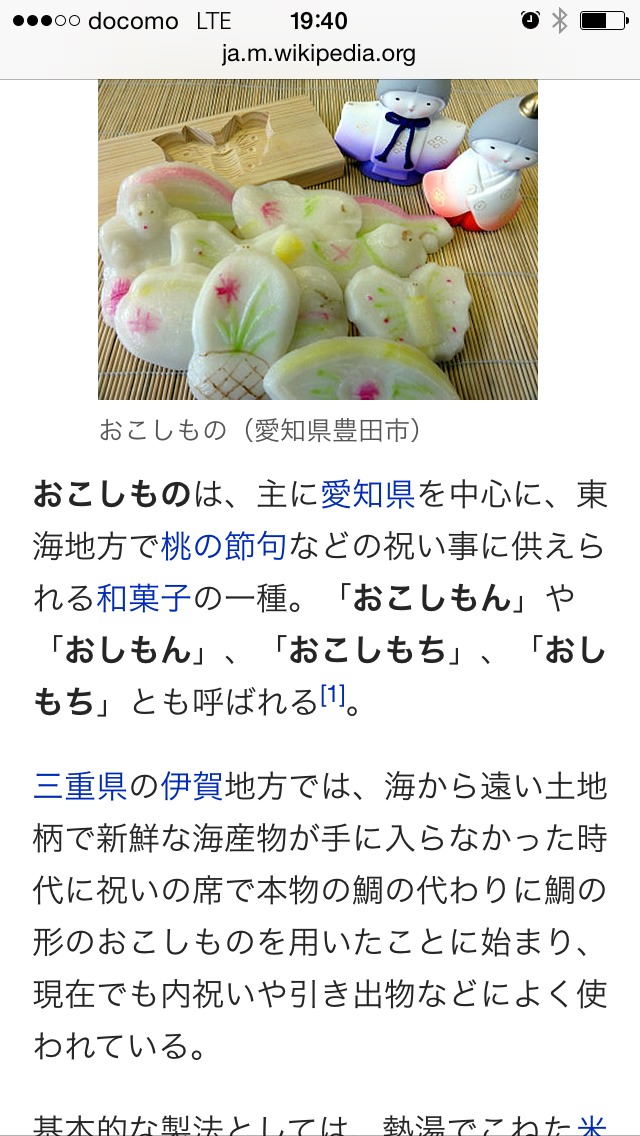Open the 和菓子 article link
This screenshot has width=640, height=1136.
click(143, 599)
